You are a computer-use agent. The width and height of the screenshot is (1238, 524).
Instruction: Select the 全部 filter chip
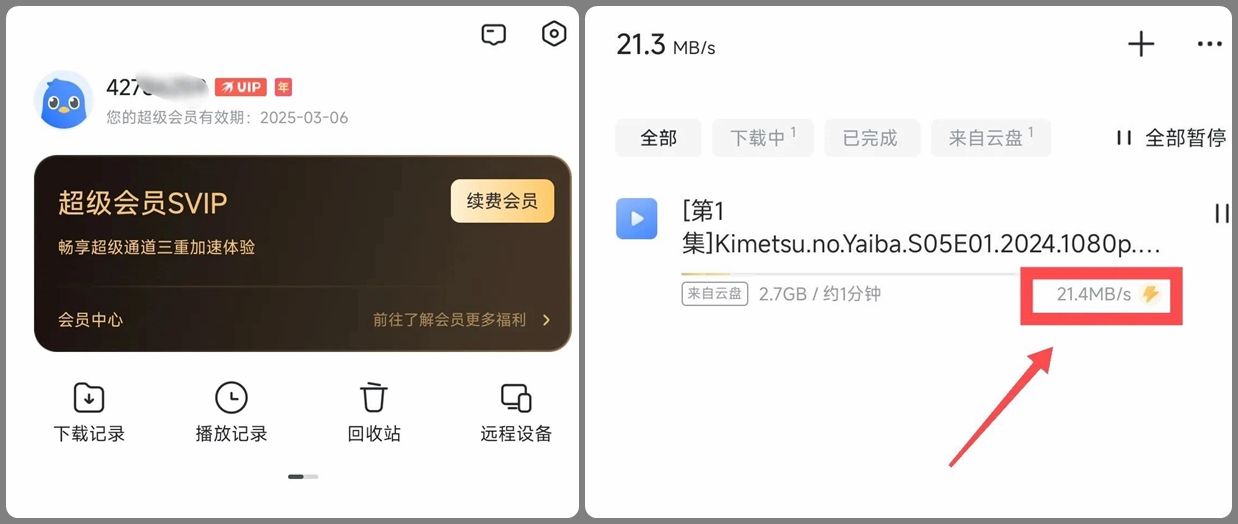[659, 138]
